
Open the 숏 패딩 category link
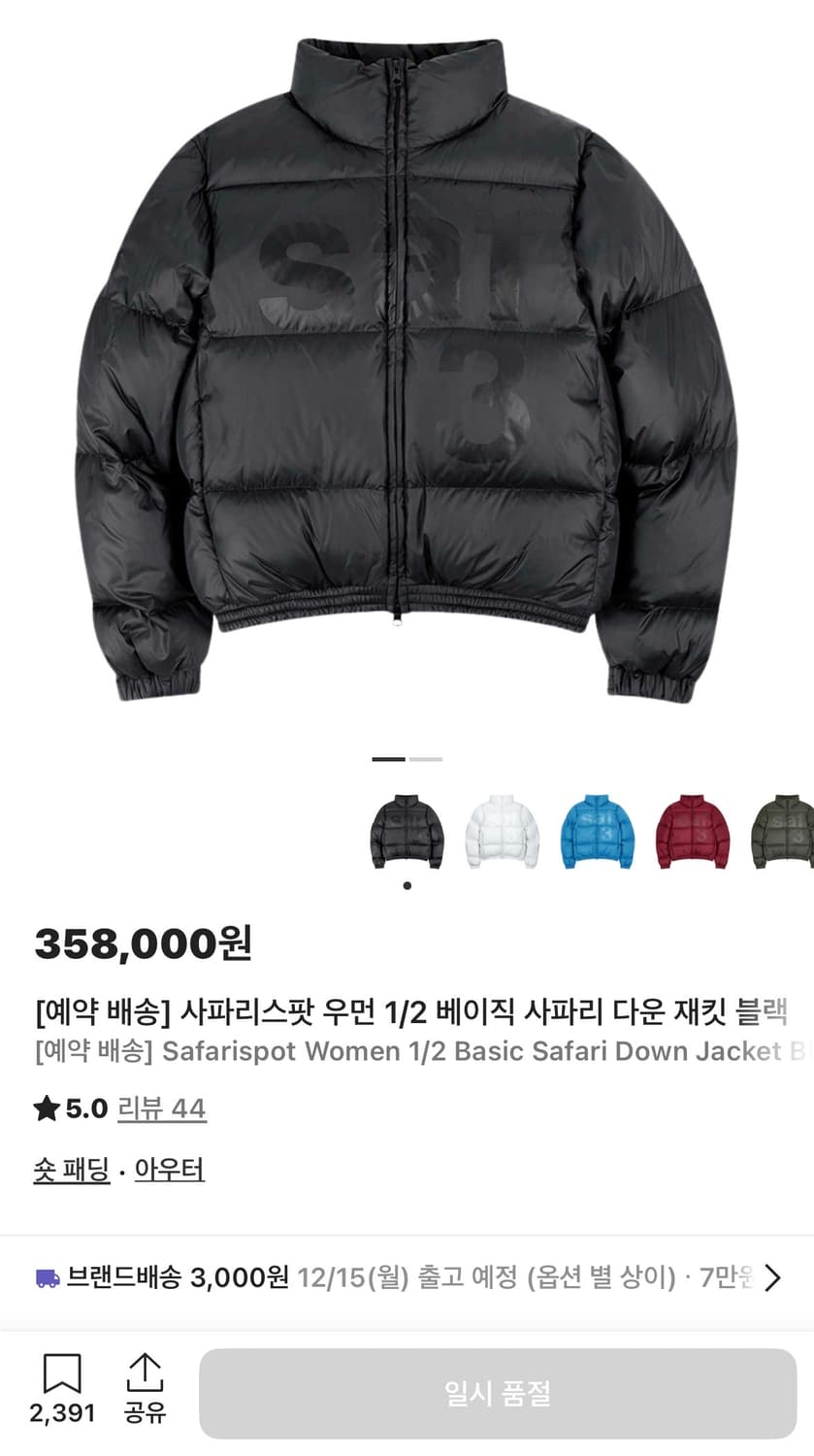point(69,1170)
